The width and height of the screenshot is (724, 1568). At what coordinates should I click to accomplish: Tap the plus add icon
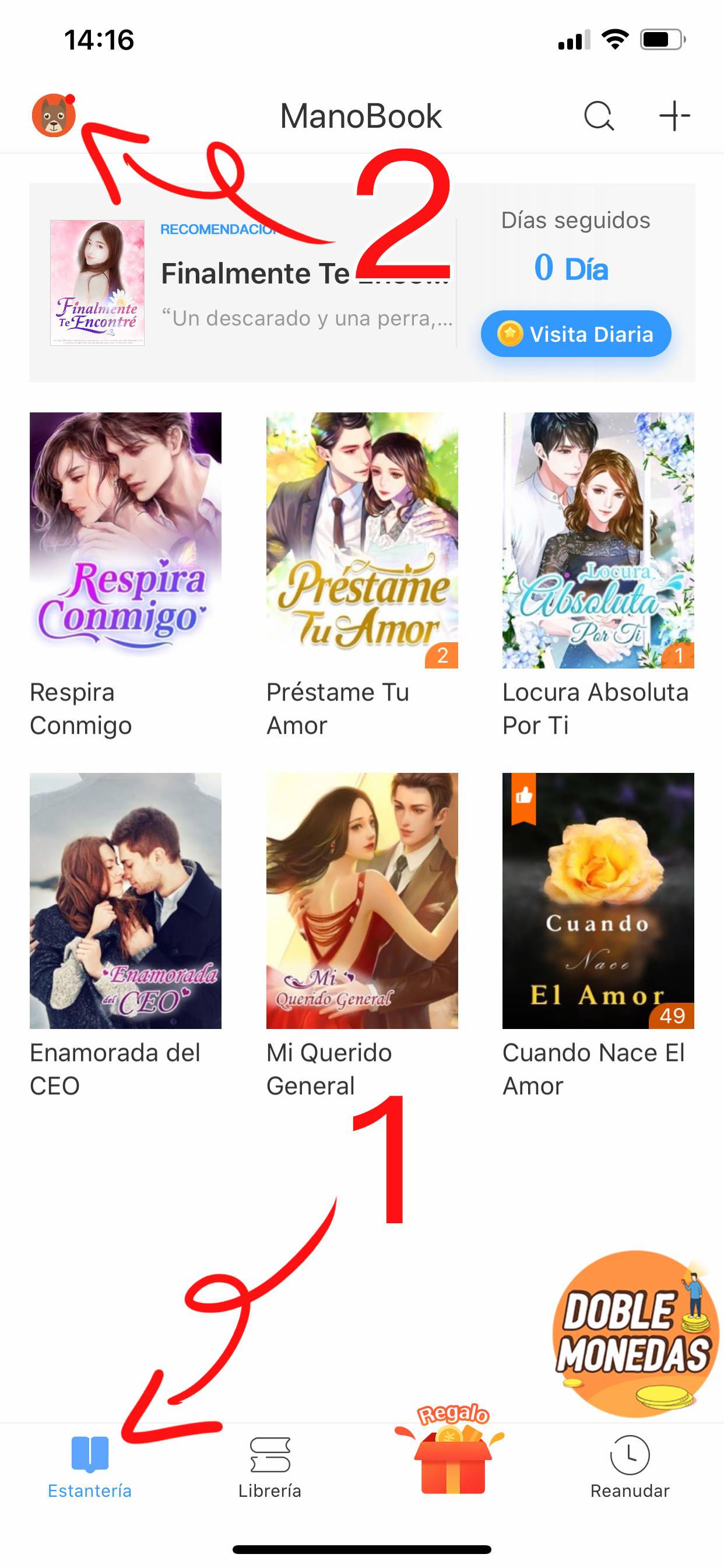click(x=674, y=116)
